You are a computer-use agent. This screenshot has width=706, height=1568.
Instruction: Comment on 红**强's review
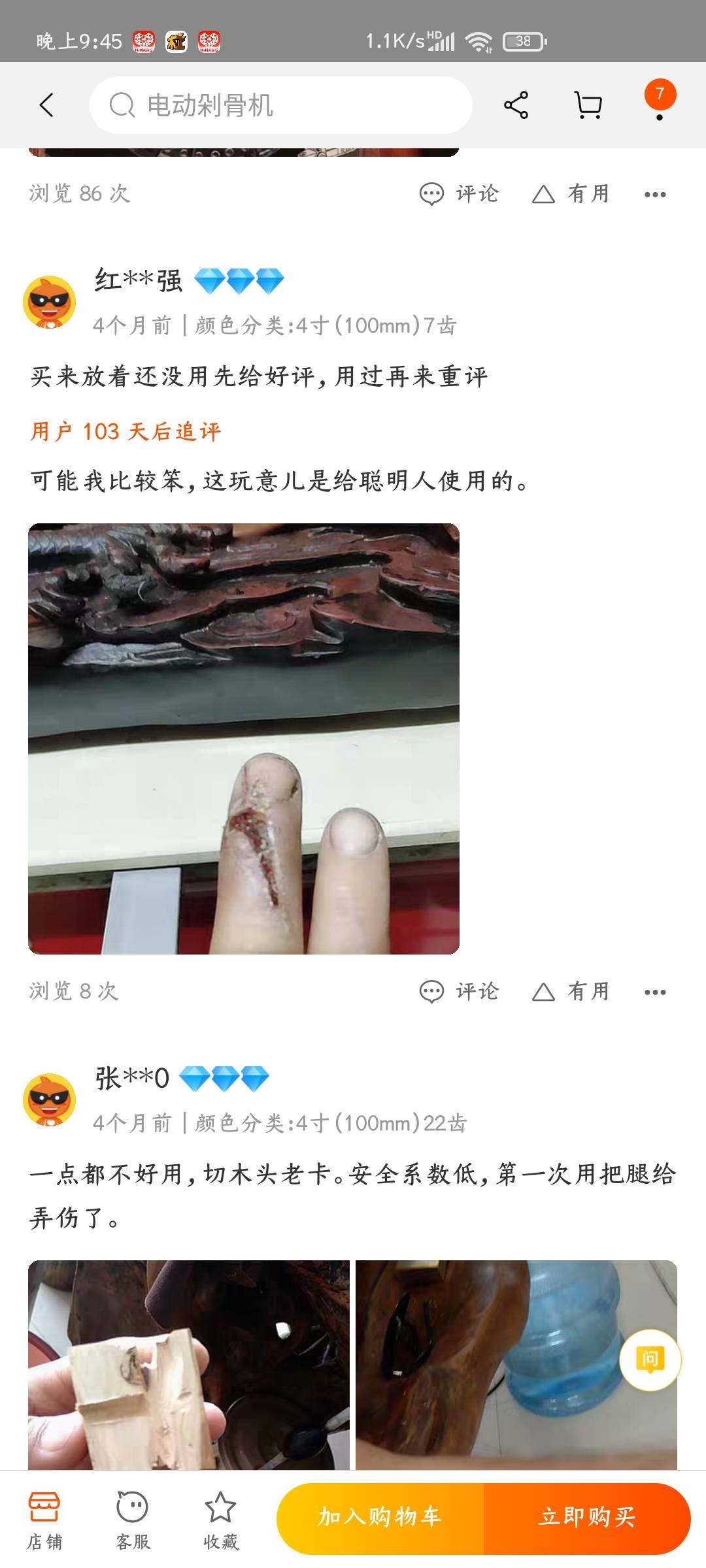tap(459, 992)
